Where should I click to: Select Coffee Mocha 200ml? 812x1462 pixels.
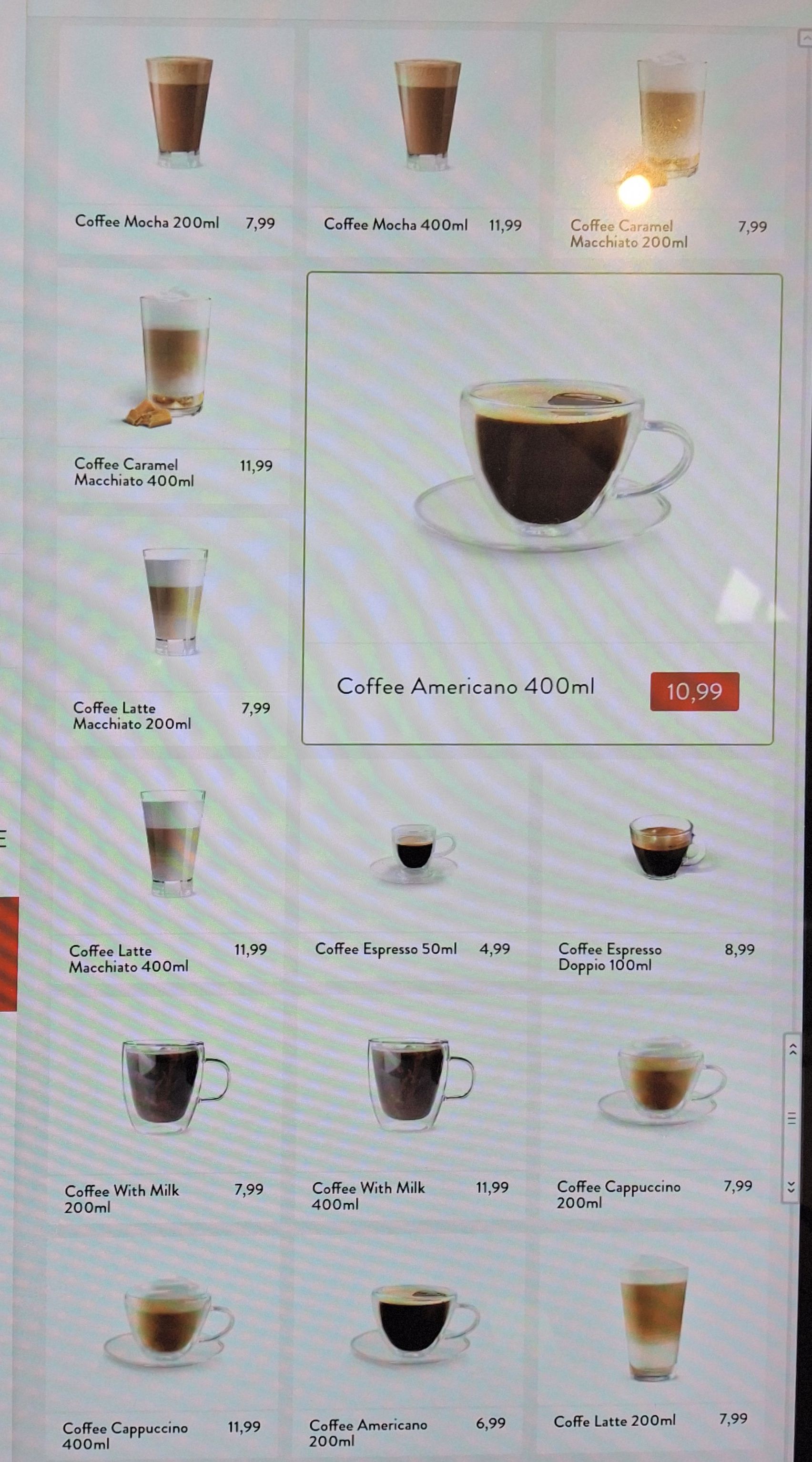coord(175,142)
